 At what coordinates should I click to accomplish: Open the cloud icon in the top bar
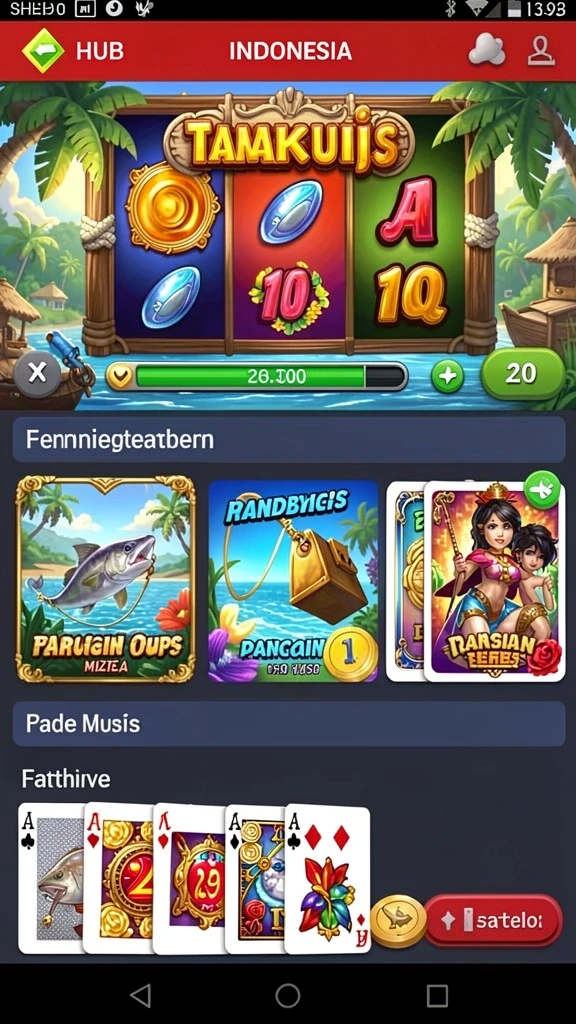point(487,50)
